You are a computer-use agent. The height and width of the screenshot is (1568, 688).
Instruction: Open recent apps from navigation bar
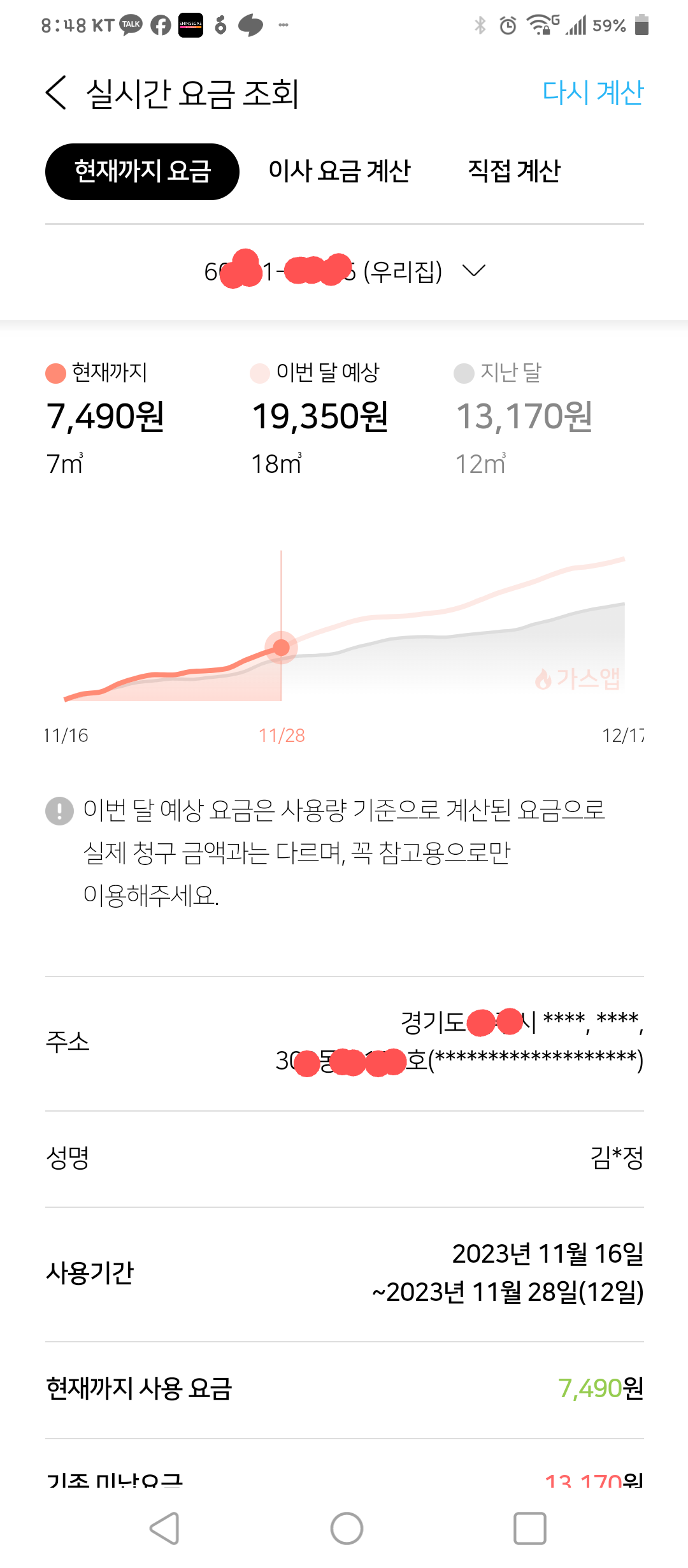(529, 1528)
